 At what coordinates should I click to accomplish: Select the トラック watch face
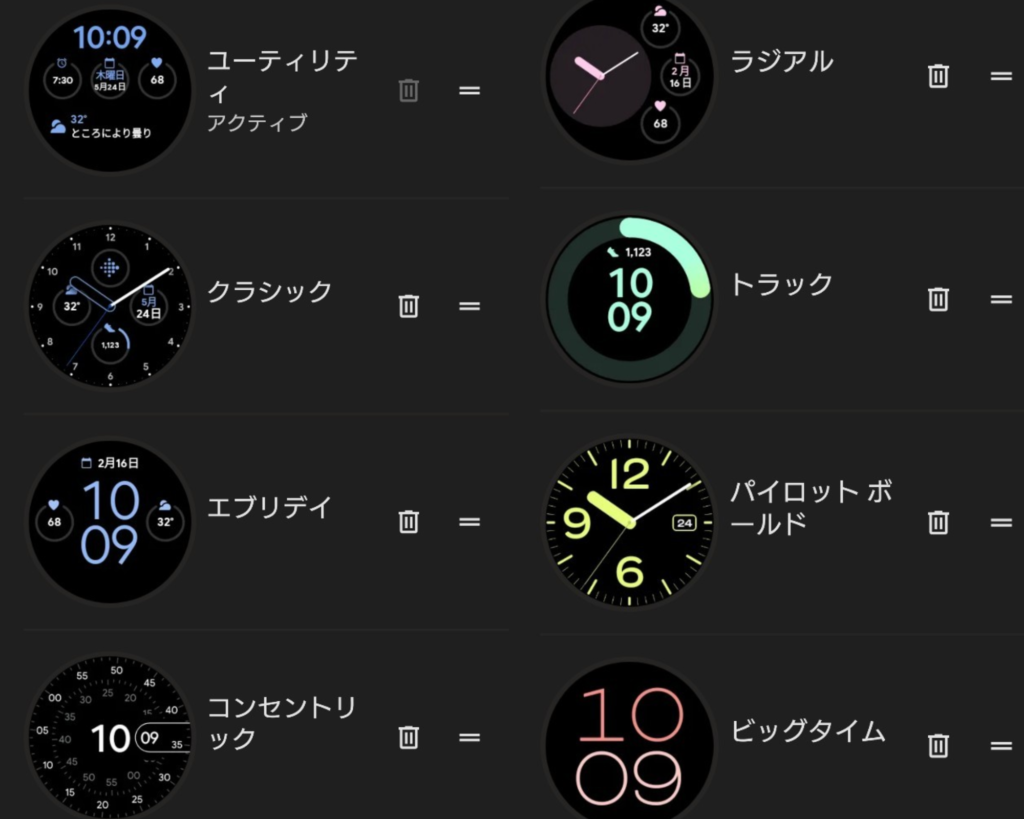click(630, 299)
